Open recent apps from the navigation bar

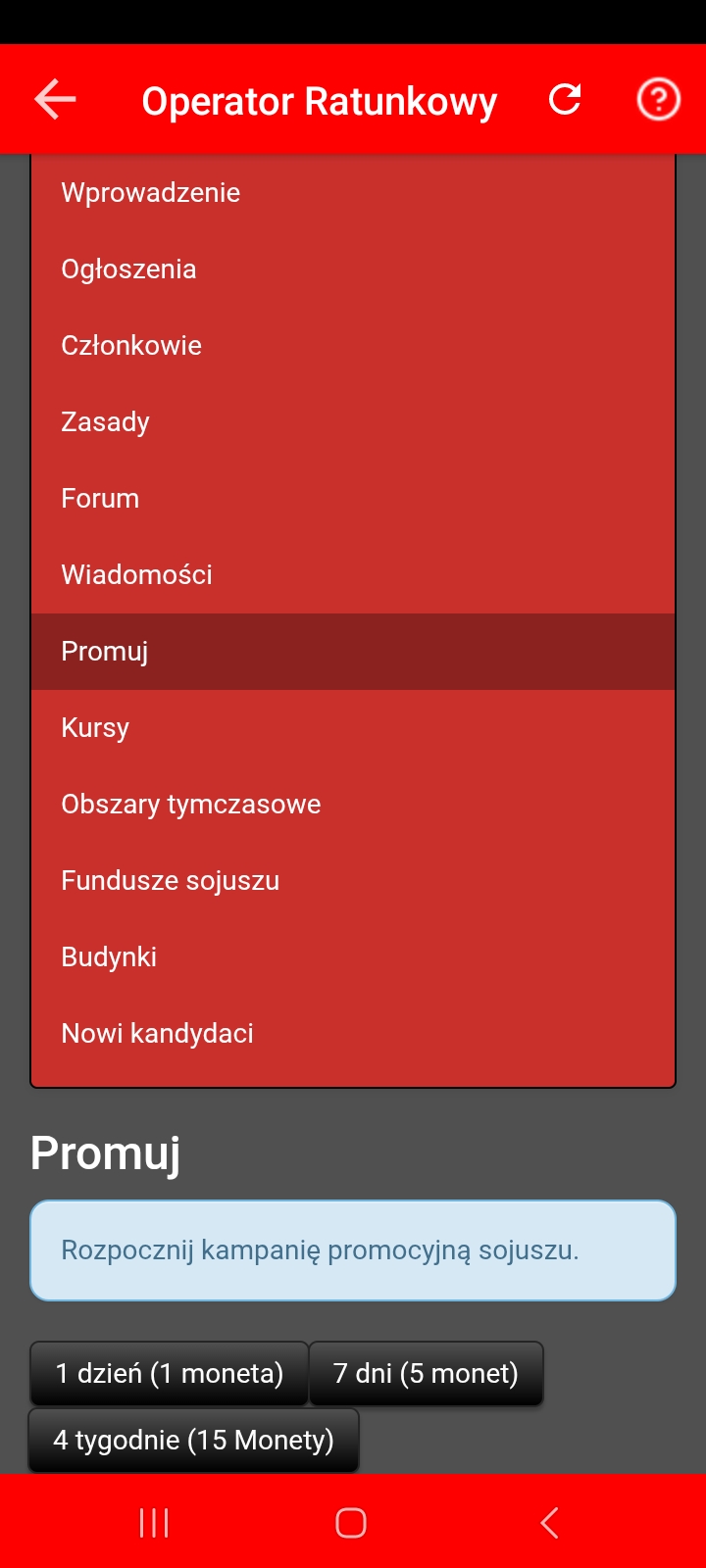pyautogui.click(x=154, y=1523)
